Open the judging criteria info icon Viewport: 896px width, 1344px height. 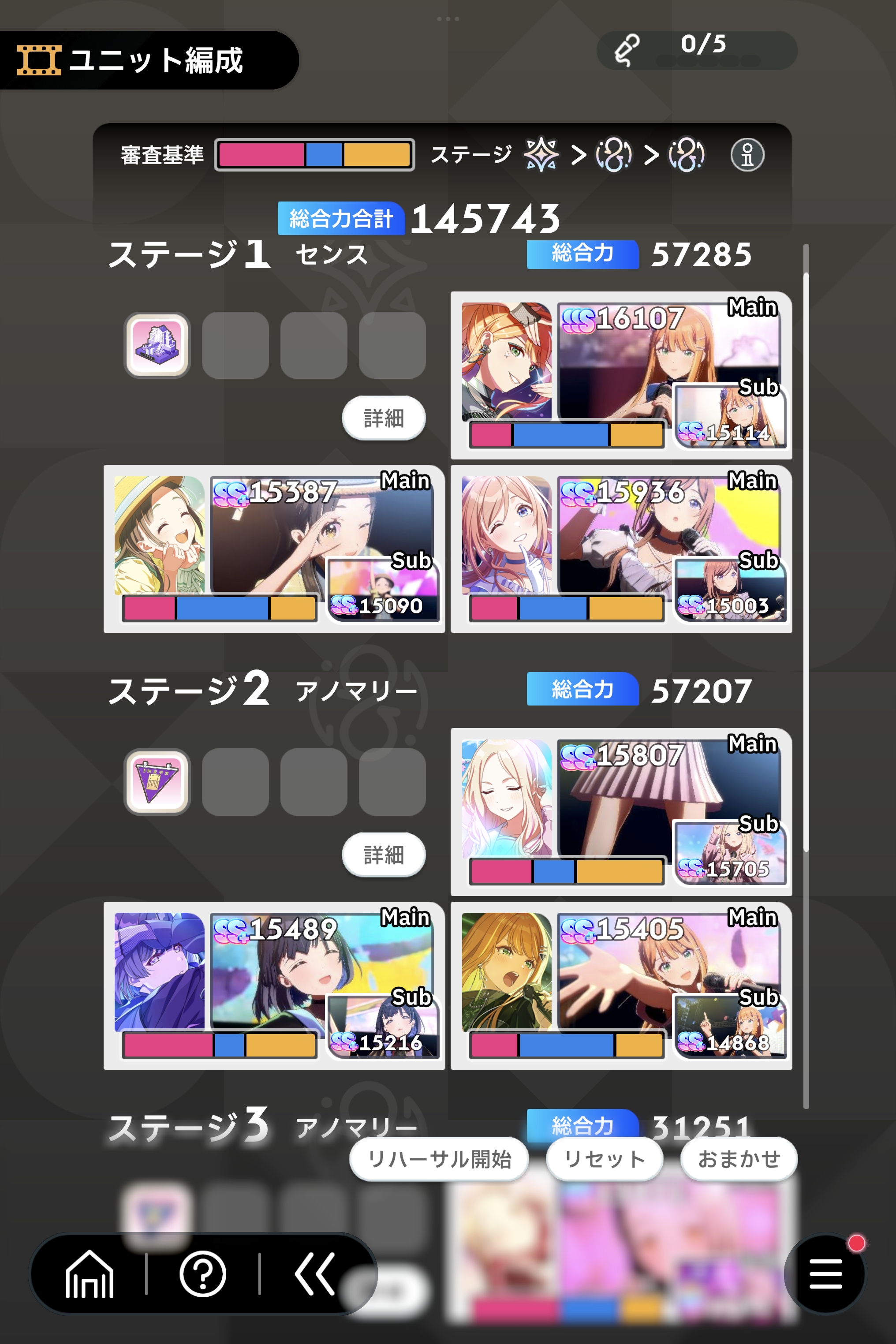point(747,155)
